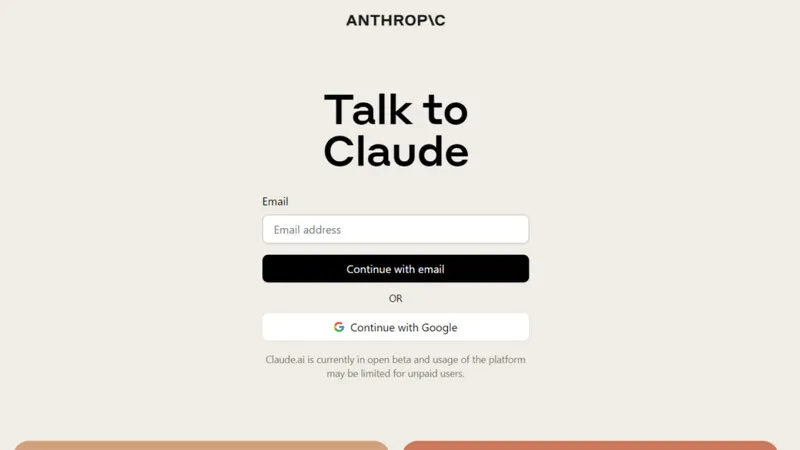This screenshot has width=800, height=450.
Task: Focus the Email address field
Action: pyautogui.click(x=395, y=229)
